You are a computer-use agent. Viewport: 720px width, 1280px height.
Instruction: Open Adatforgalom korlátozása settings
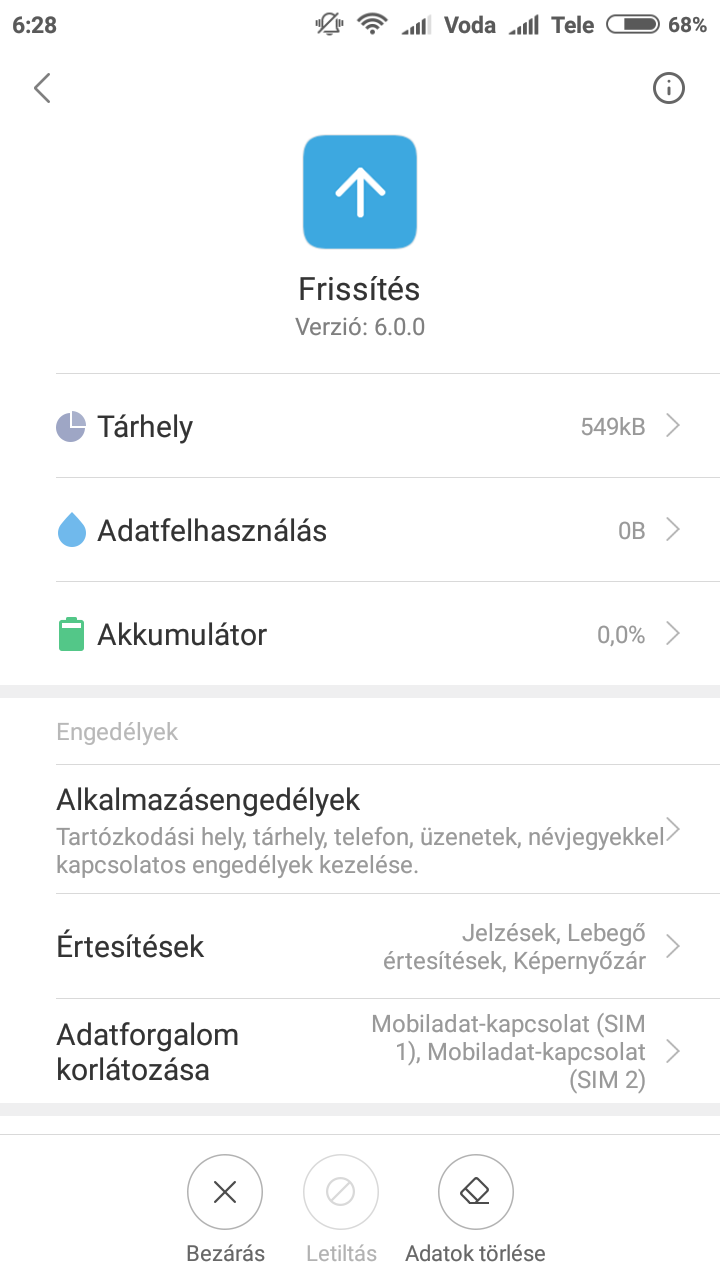click(x=360, y=1051)
